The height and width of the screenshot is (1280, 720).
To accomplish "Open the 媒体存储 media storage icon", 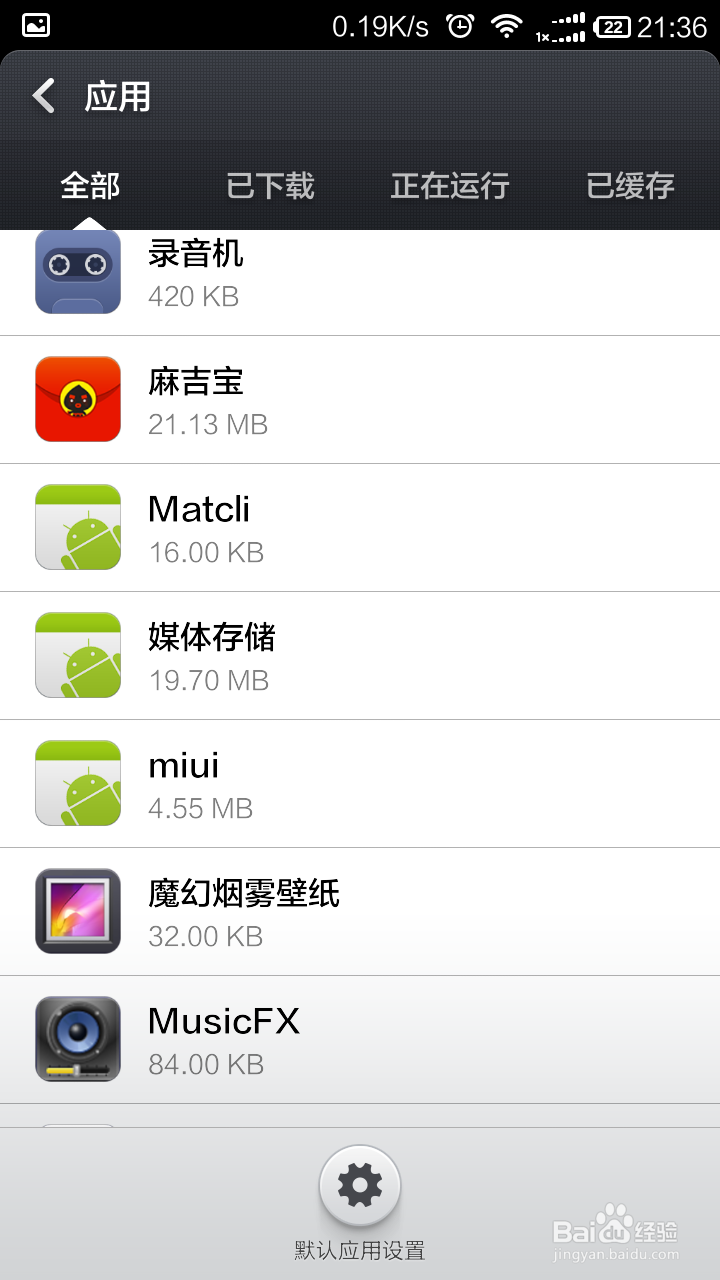I will (x=77, y=655).
